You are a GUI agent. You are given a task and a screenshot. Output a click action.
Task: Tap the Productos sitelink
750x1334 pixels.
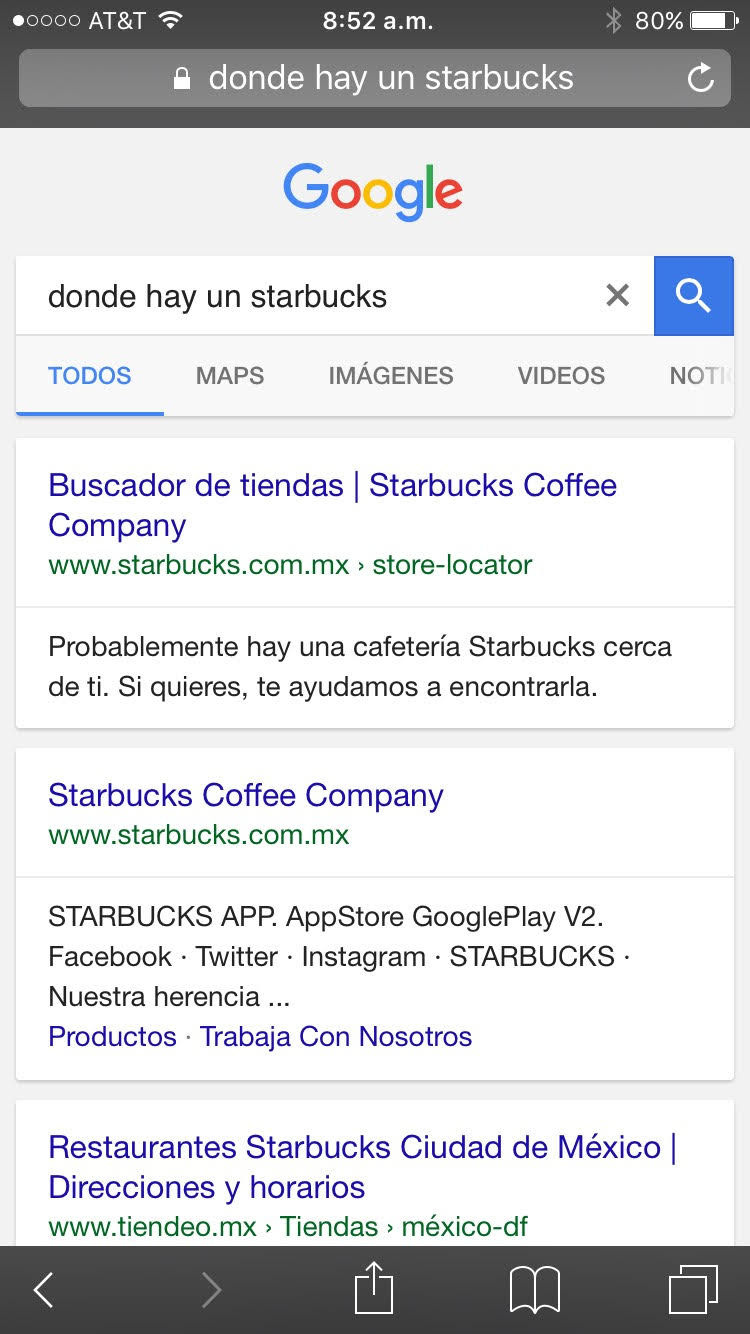coord(111,1037)
